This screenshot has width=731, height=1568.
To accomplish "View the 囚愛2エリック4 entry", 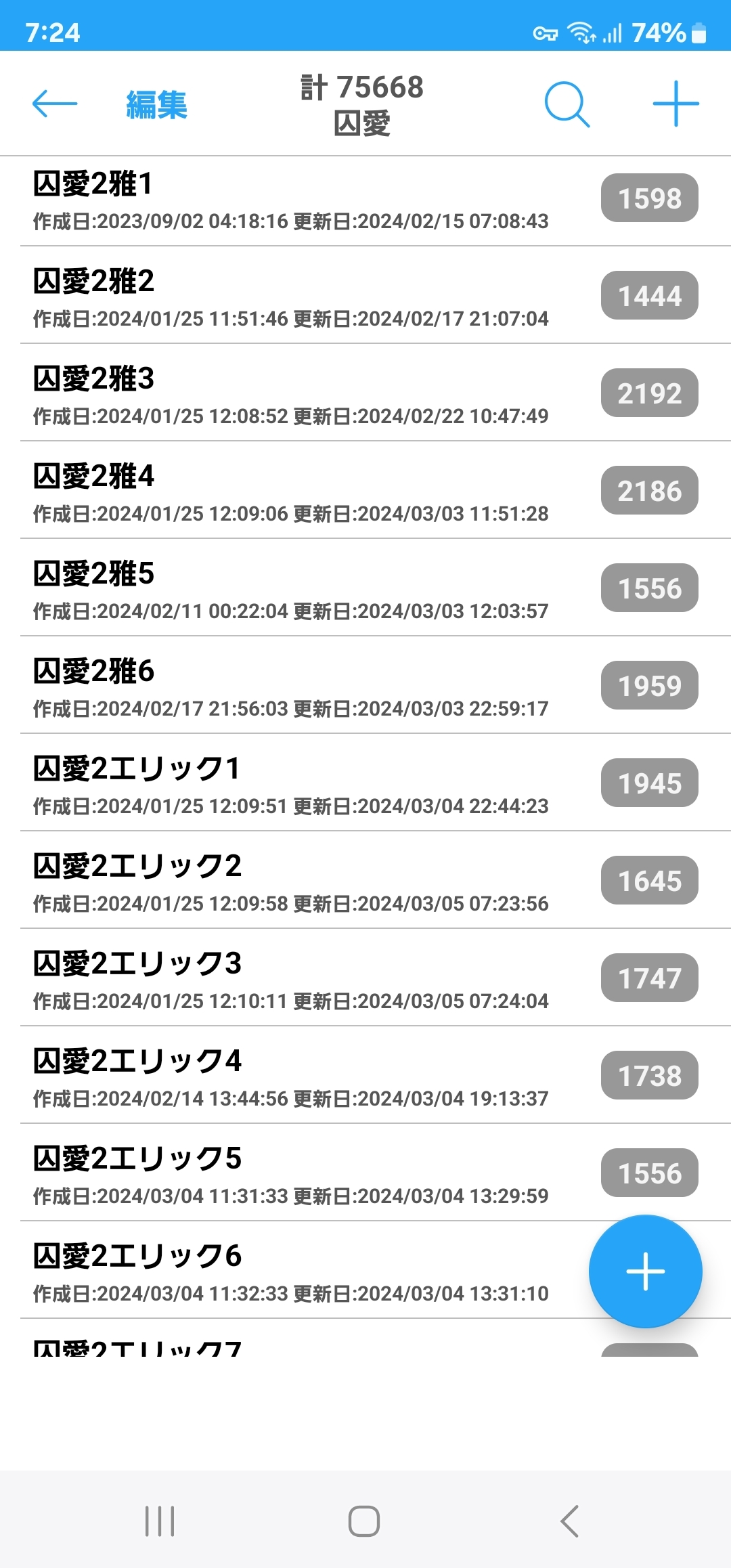I will point(291,1078).
